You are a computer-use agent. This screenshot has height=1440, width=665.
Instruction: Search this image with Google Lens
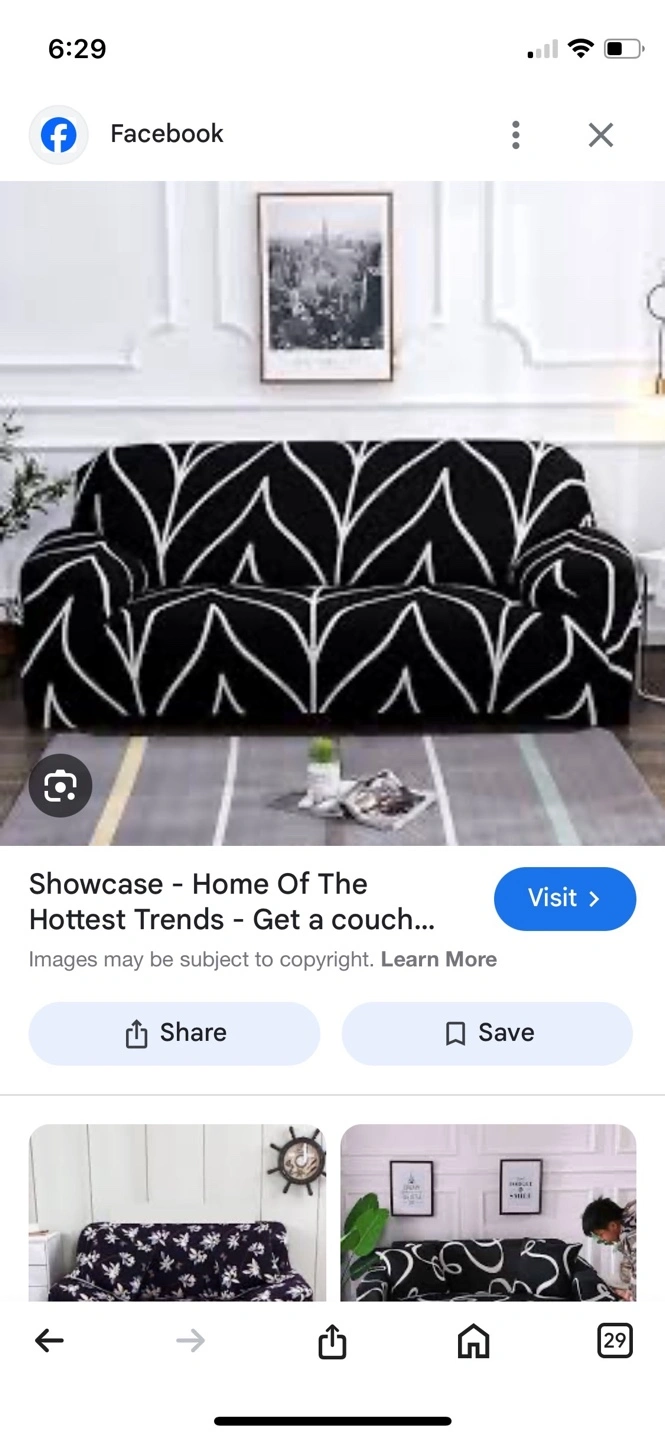click(60, 786)
